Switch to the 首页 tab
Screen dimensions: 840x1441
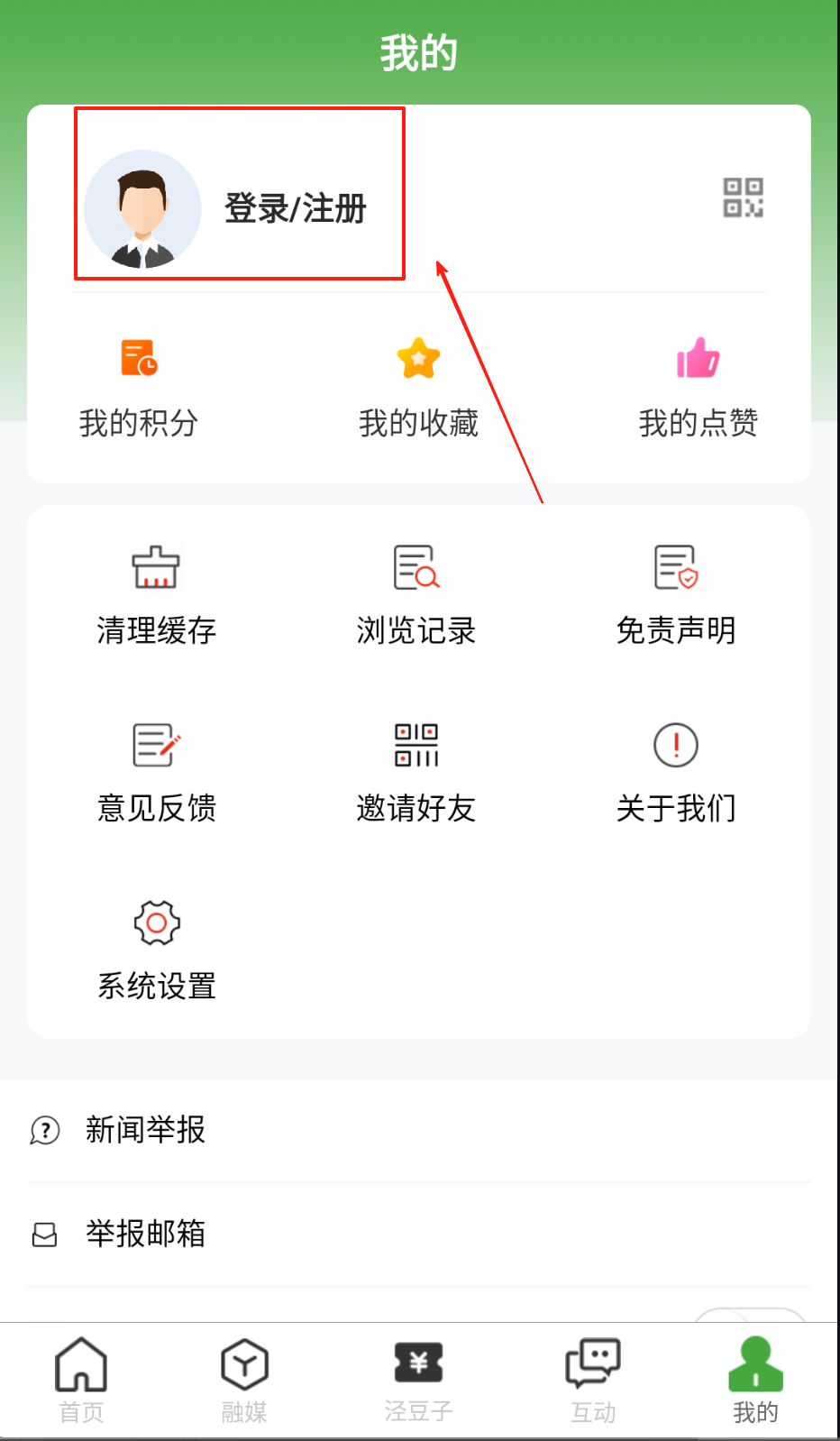[x=81, y=1380]
